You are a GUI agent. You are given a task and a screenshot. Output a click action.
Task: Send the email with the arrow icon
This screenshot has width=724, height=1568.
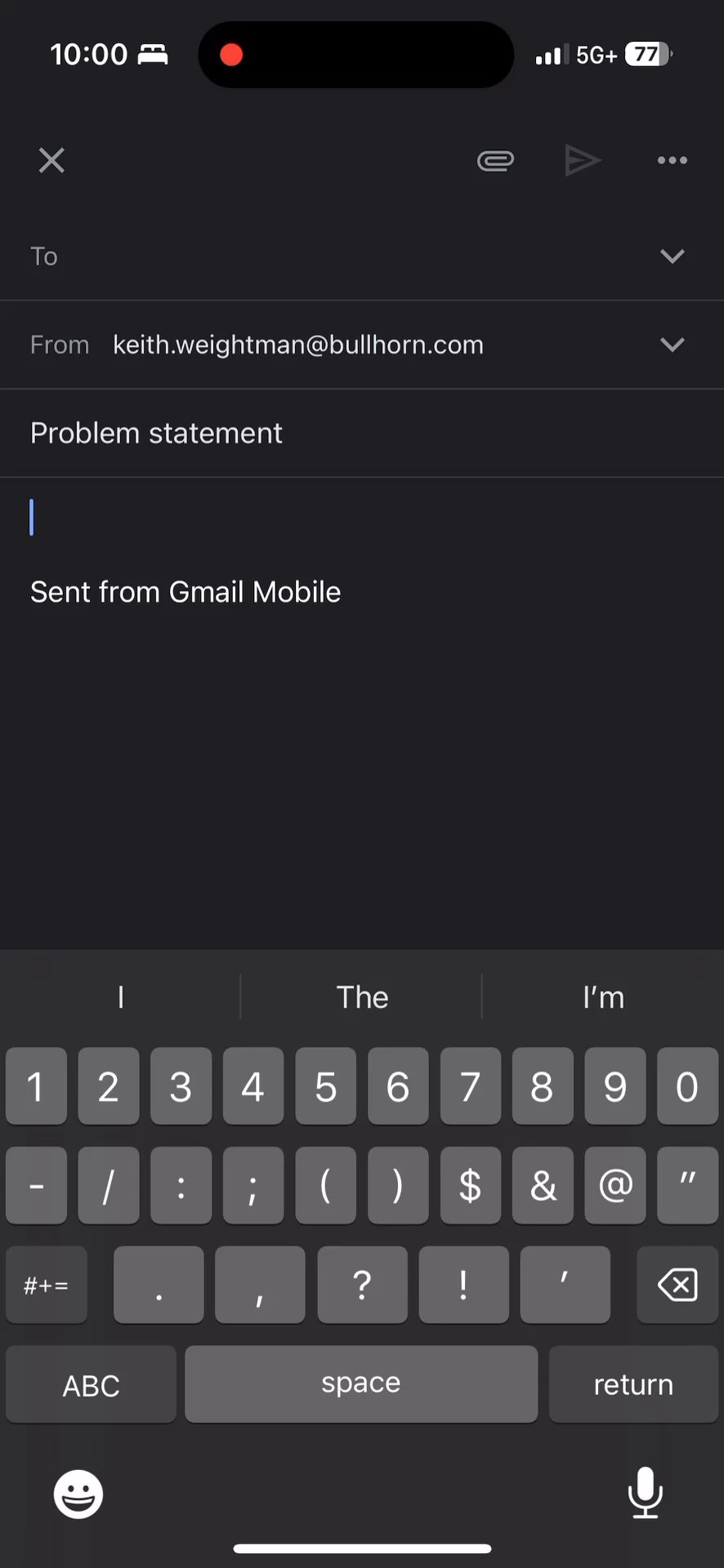coord(583,160)
